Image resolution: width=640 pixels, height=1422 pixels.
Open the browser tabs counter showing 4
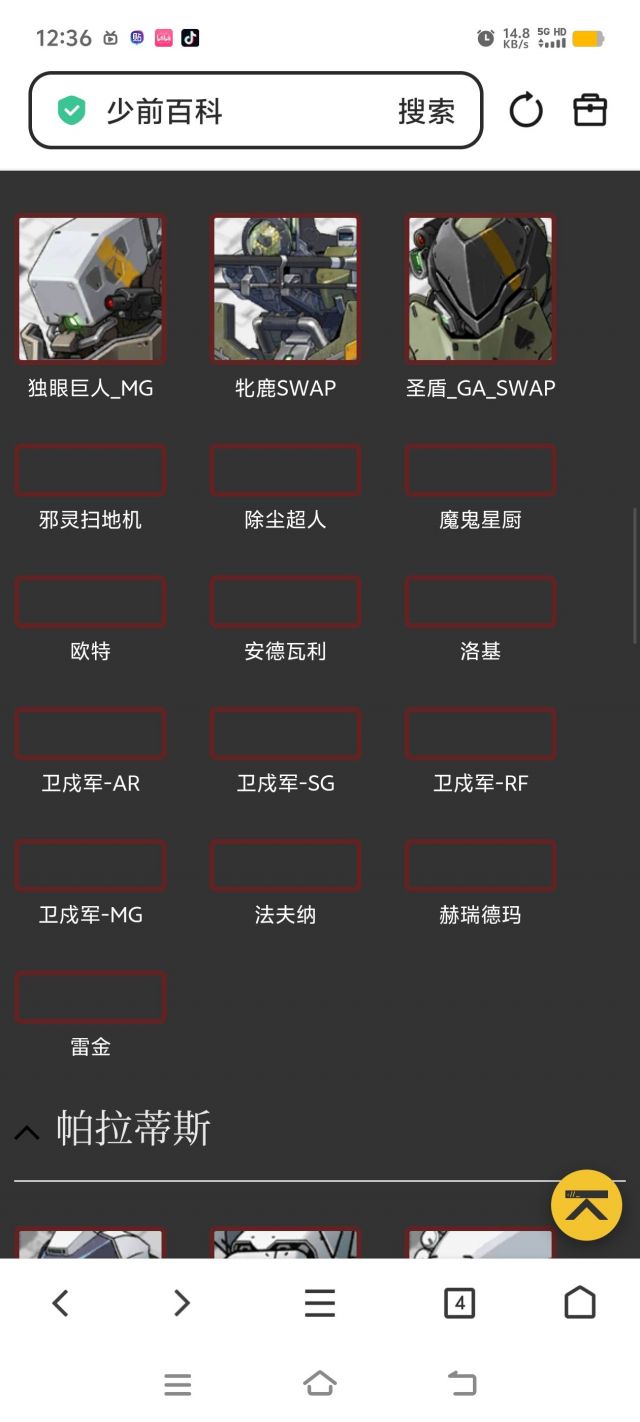coord(459,1303)
